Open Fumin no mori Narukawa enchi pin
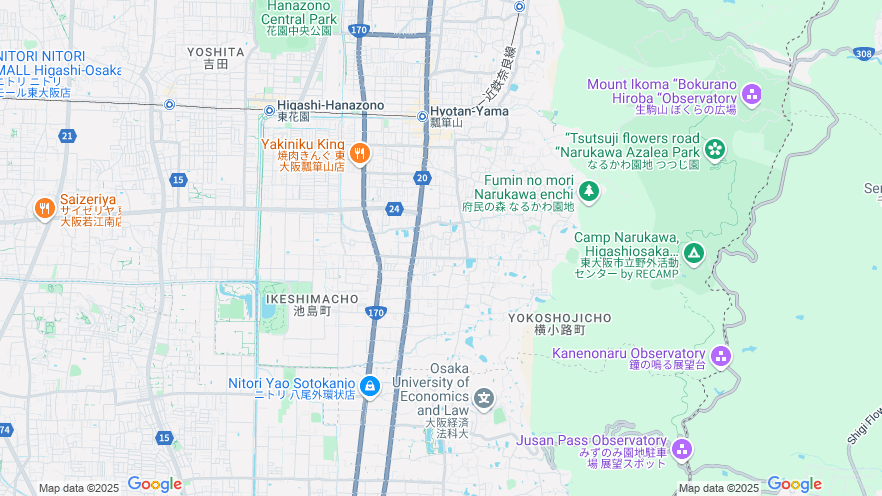This screenshot has width=882, height=496. (x=589, y=190)
